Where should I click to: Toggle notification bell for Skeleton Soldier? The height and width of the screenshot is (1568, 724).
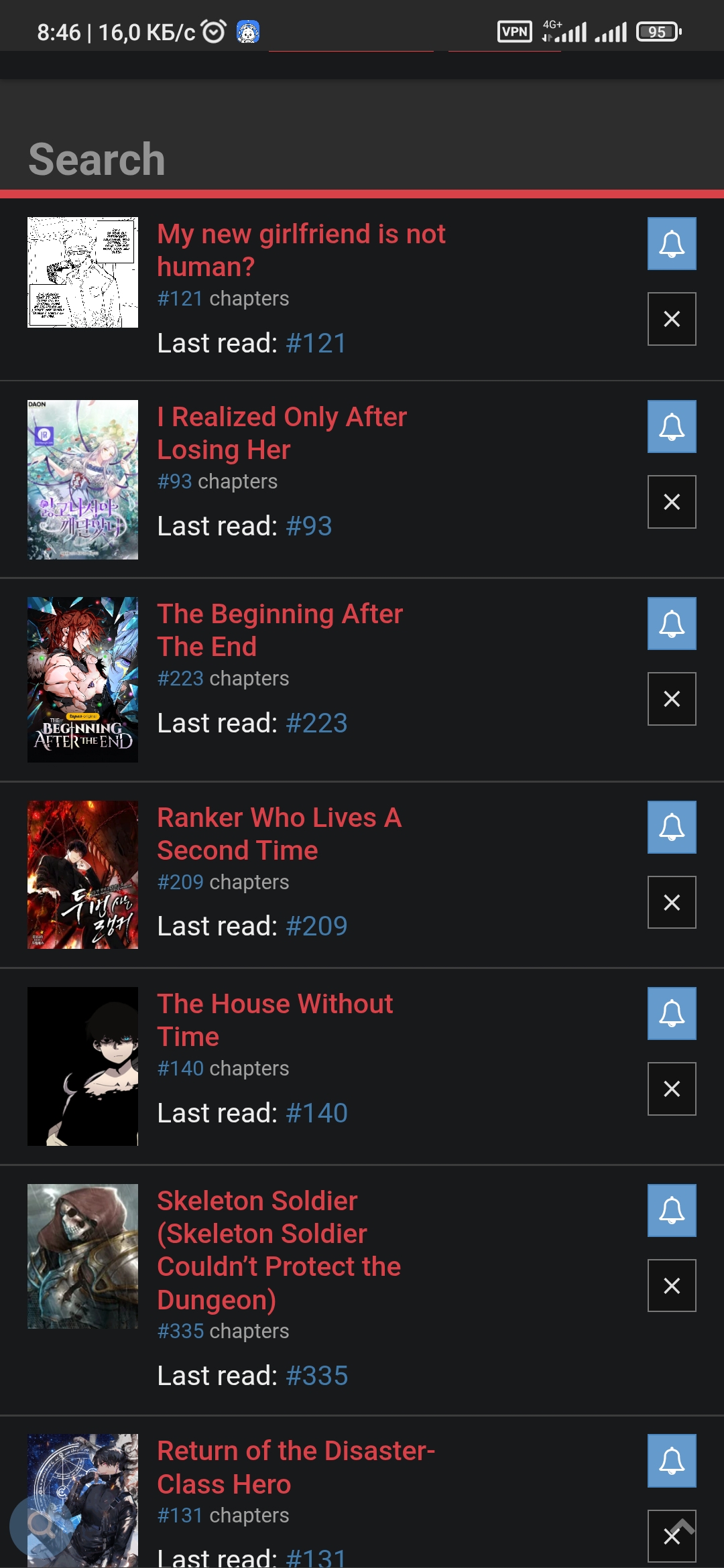pos(671,1211)
